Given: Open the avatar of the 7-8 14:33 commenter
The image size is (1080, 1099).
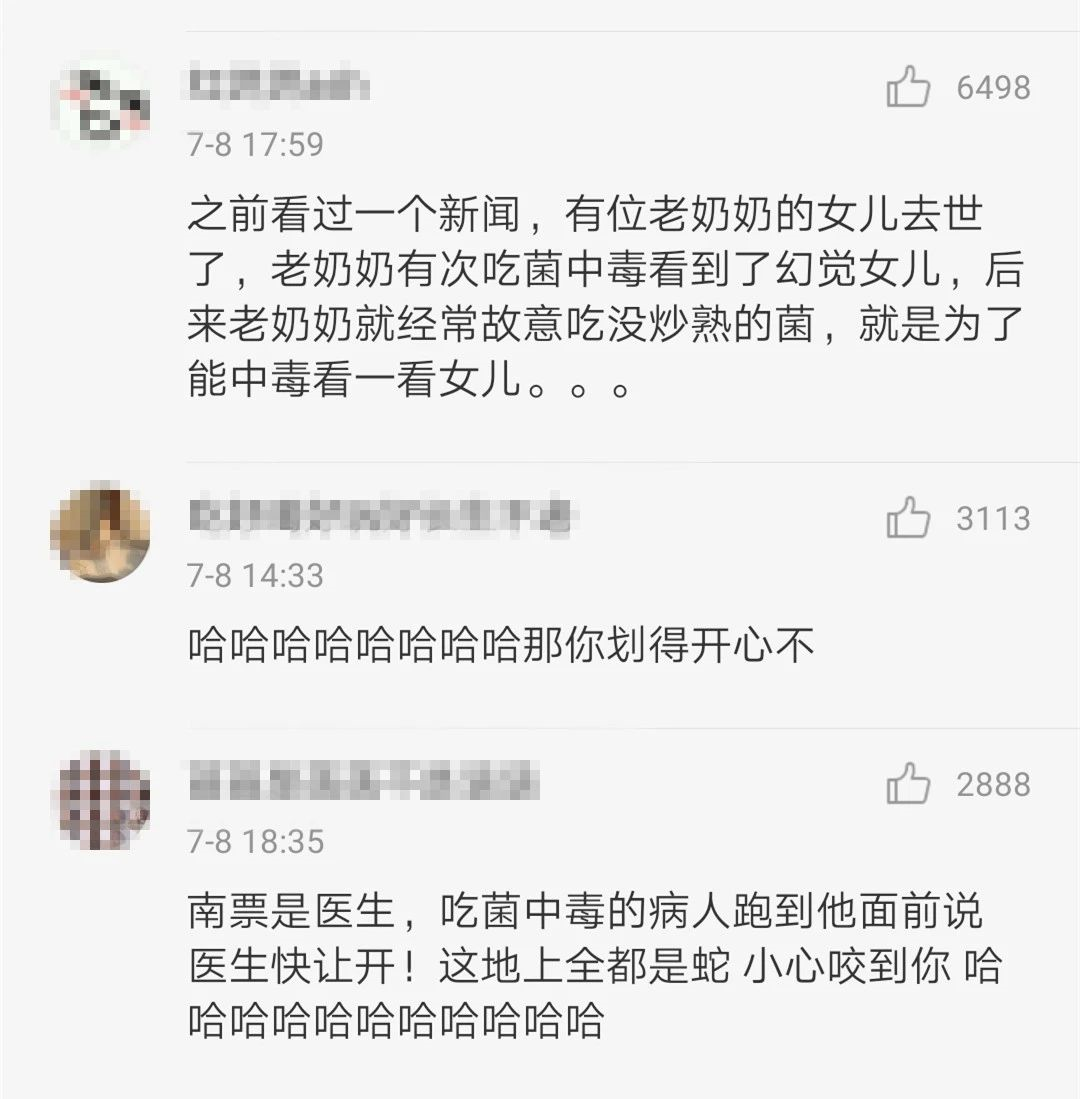Looking at the screenshot, I should click(101, 532).
